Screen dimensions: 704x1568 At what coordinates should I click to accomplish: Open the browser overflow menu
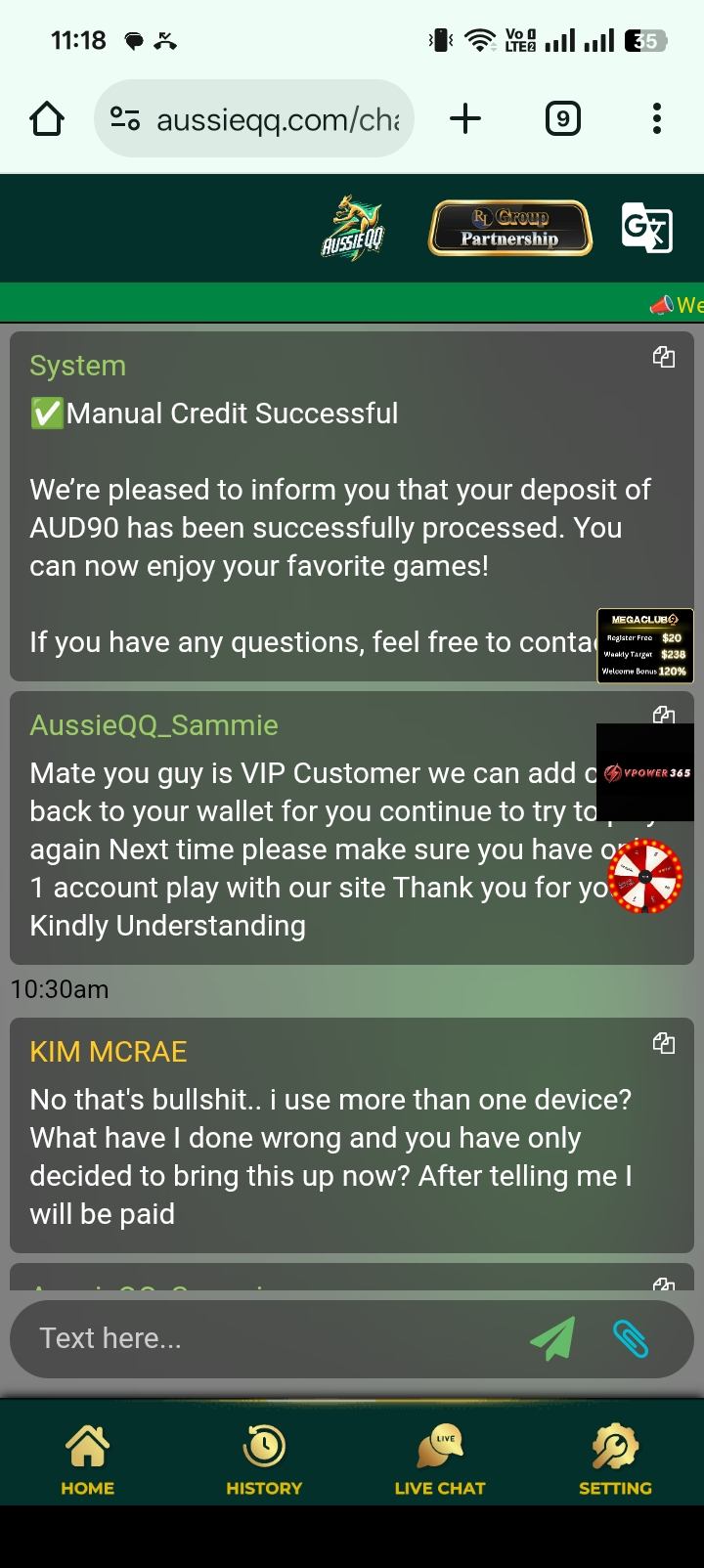(656, 119)
